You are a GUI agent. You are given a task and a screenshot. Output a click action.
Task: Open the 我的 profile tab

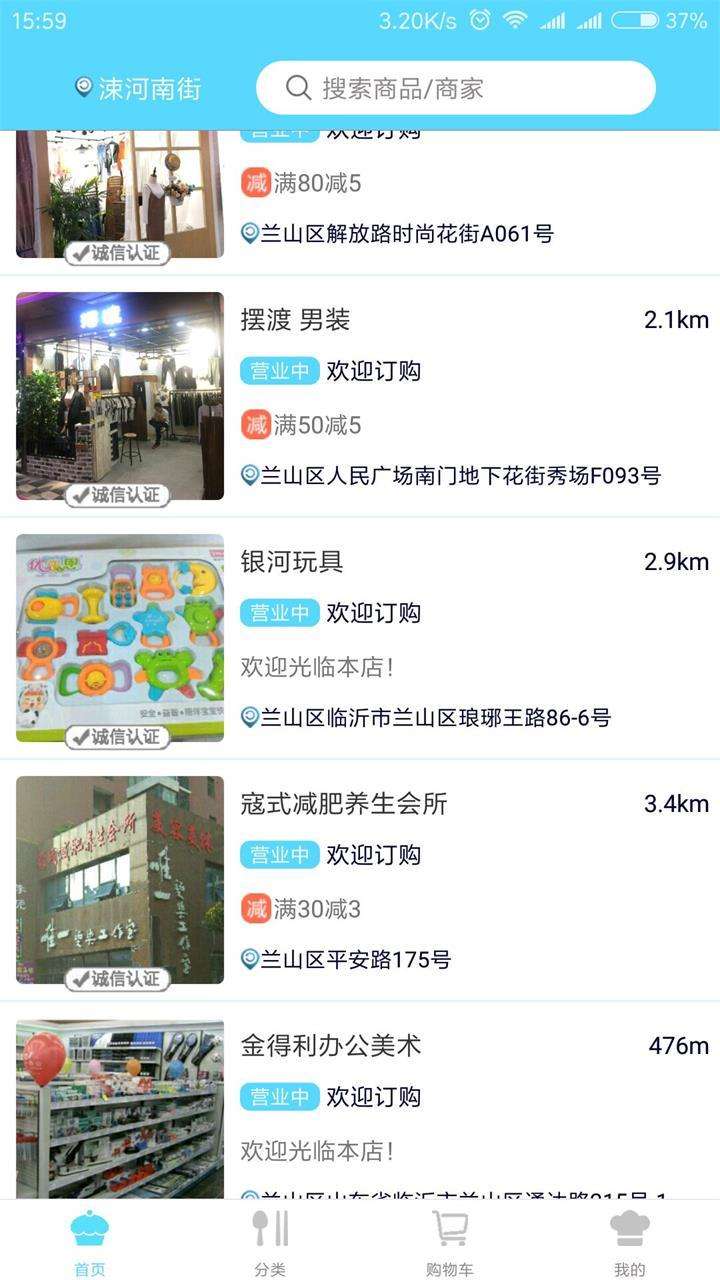630,1242
